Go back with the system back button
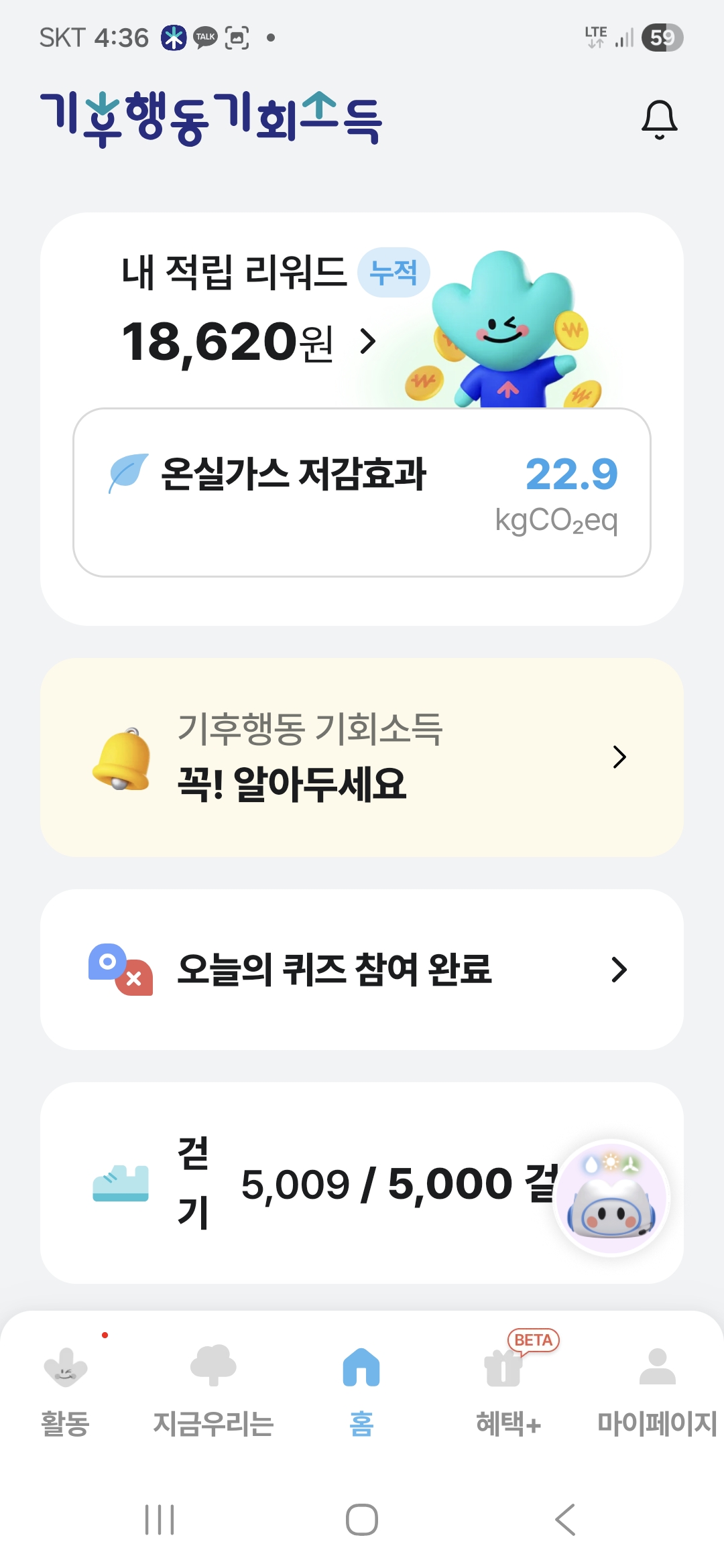This screenshot has width=724, height=1568. coord(565,1519)
